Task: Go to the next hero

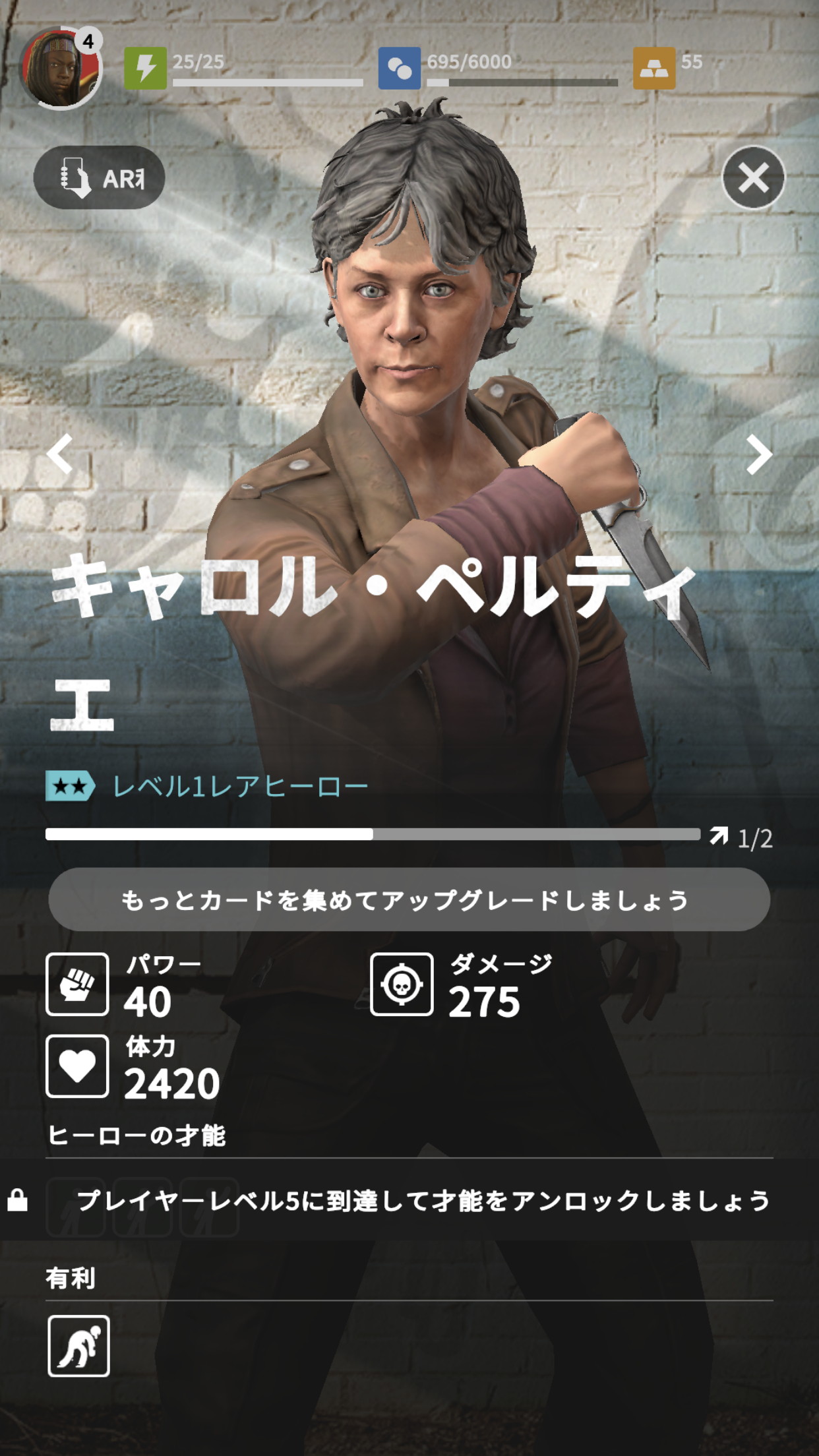Action: pos(758,454)
